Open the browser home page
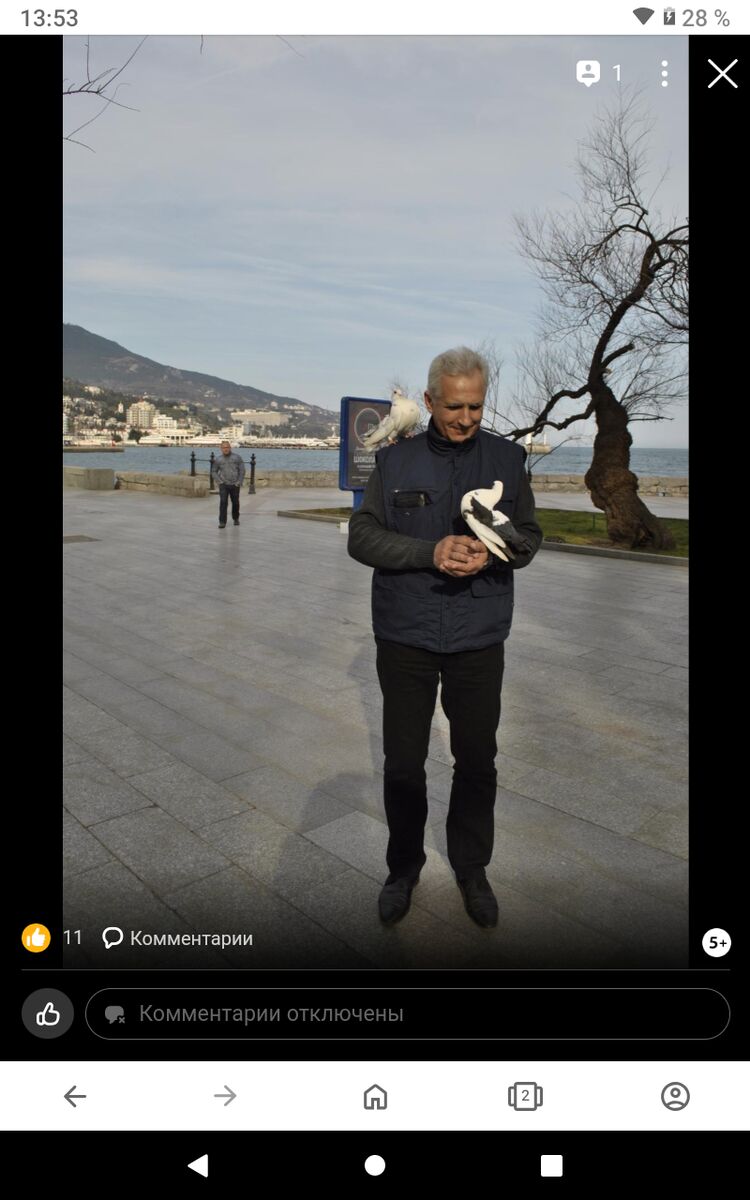 [x=375, y=1096]
